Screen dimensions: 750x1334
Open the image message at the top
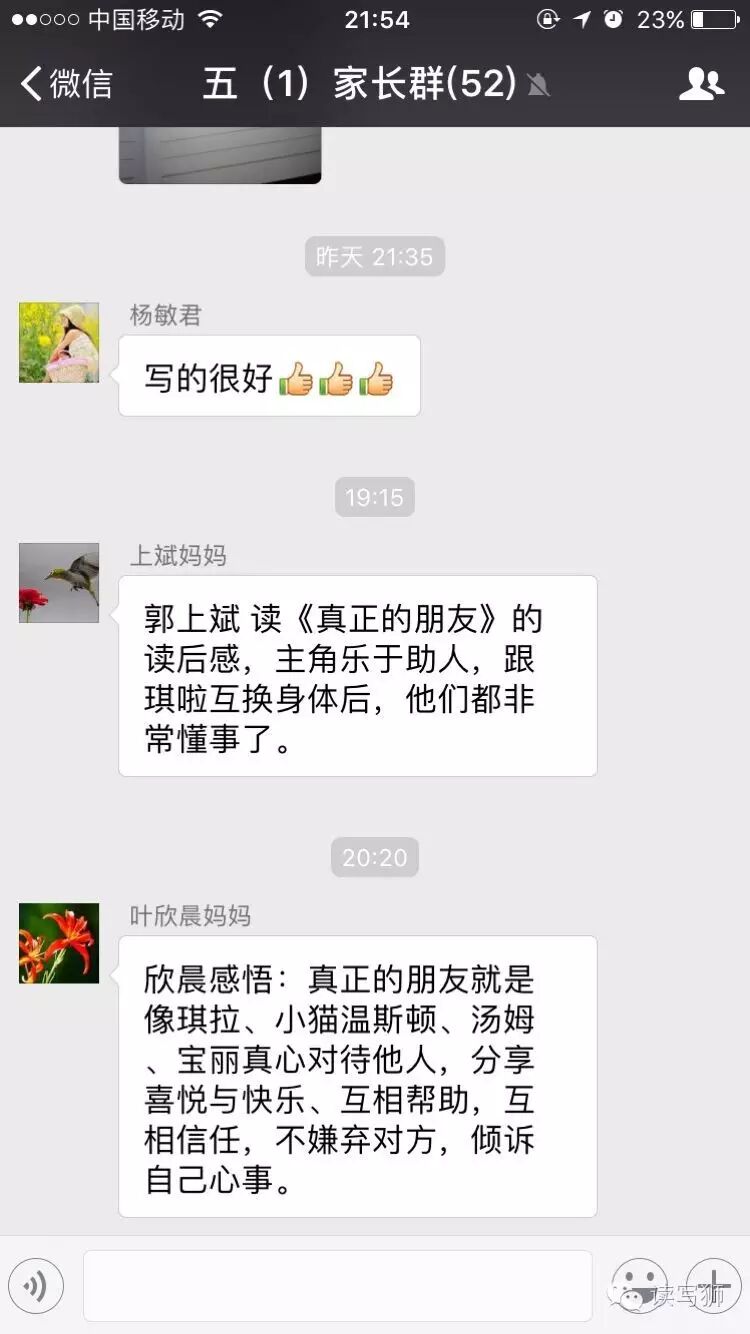(x=220, y=155)
